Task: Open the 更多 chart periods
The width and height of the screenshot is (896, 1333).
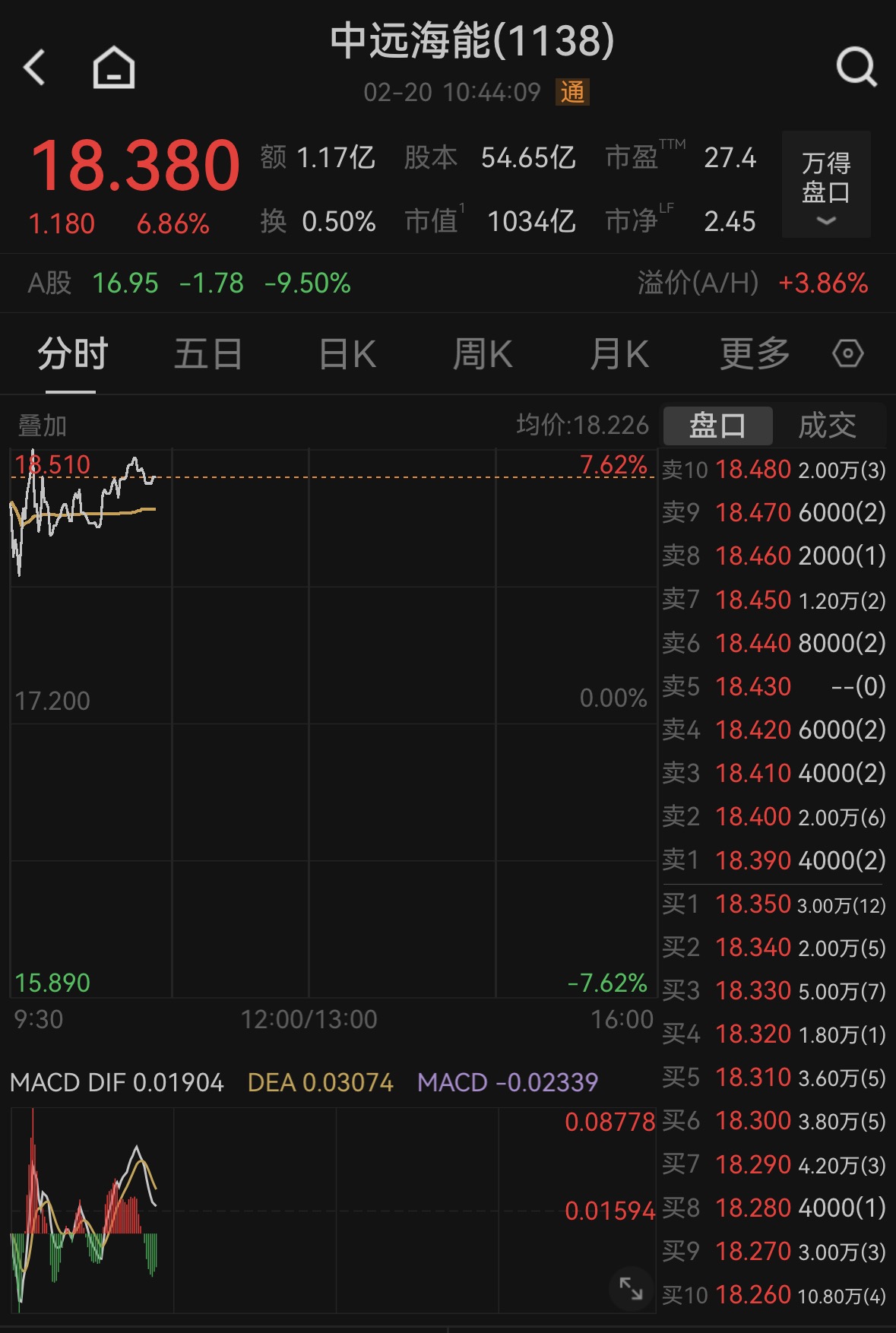Action: pyautogui.click(x=755, y=355)
